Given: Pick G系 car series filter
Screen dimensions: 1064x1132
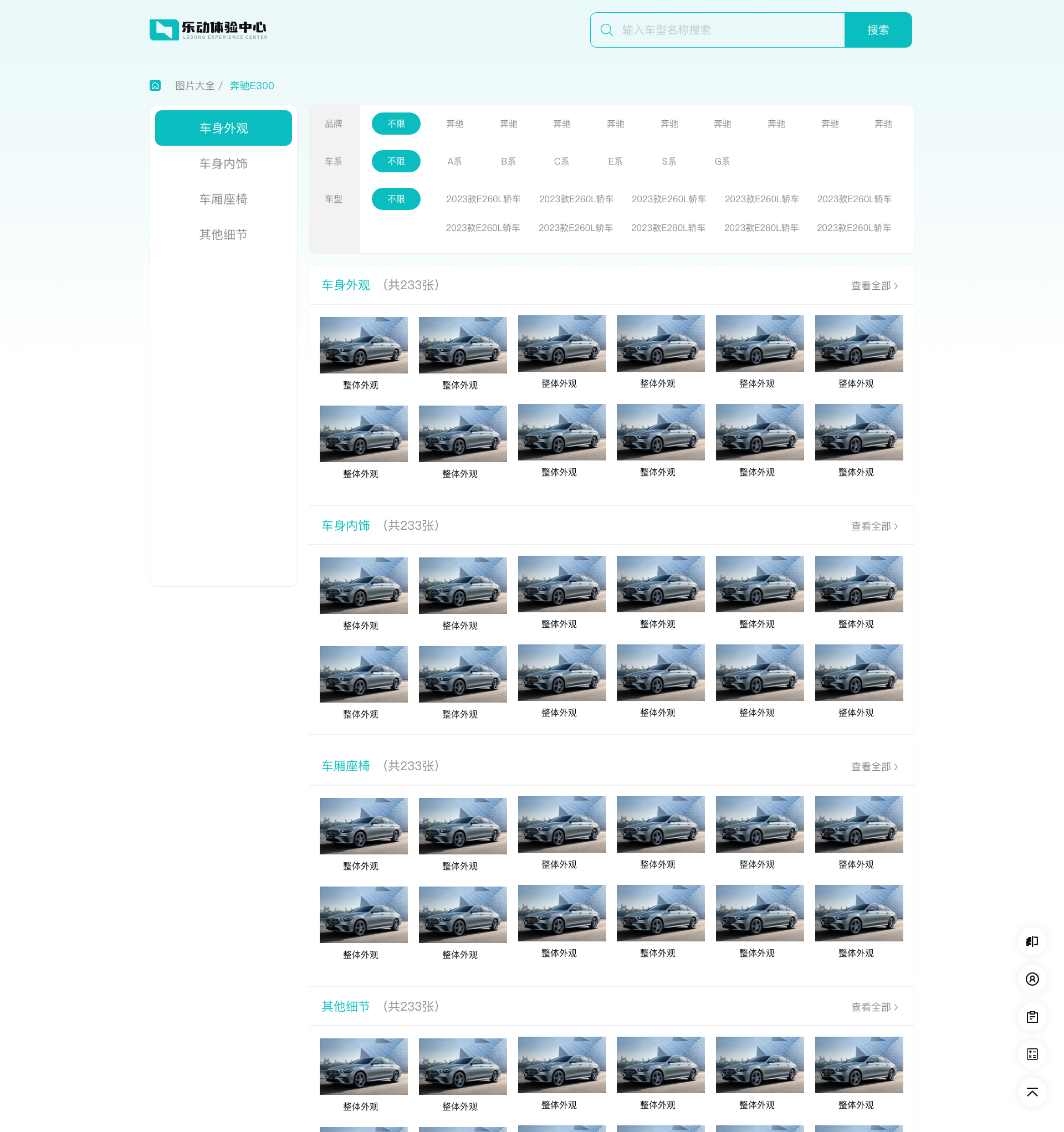Looking at the screenshot, I should pyautogui.click(x=722, y=162).
